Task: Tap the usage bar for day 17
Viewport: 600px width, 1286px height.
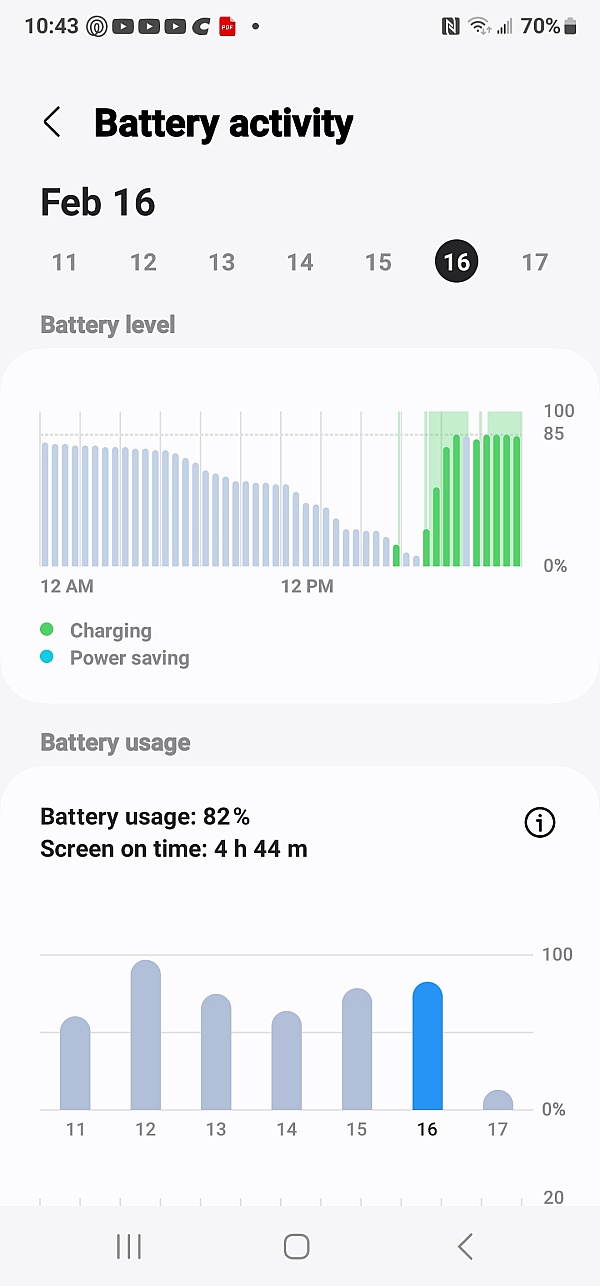Action: [498, 1100]
